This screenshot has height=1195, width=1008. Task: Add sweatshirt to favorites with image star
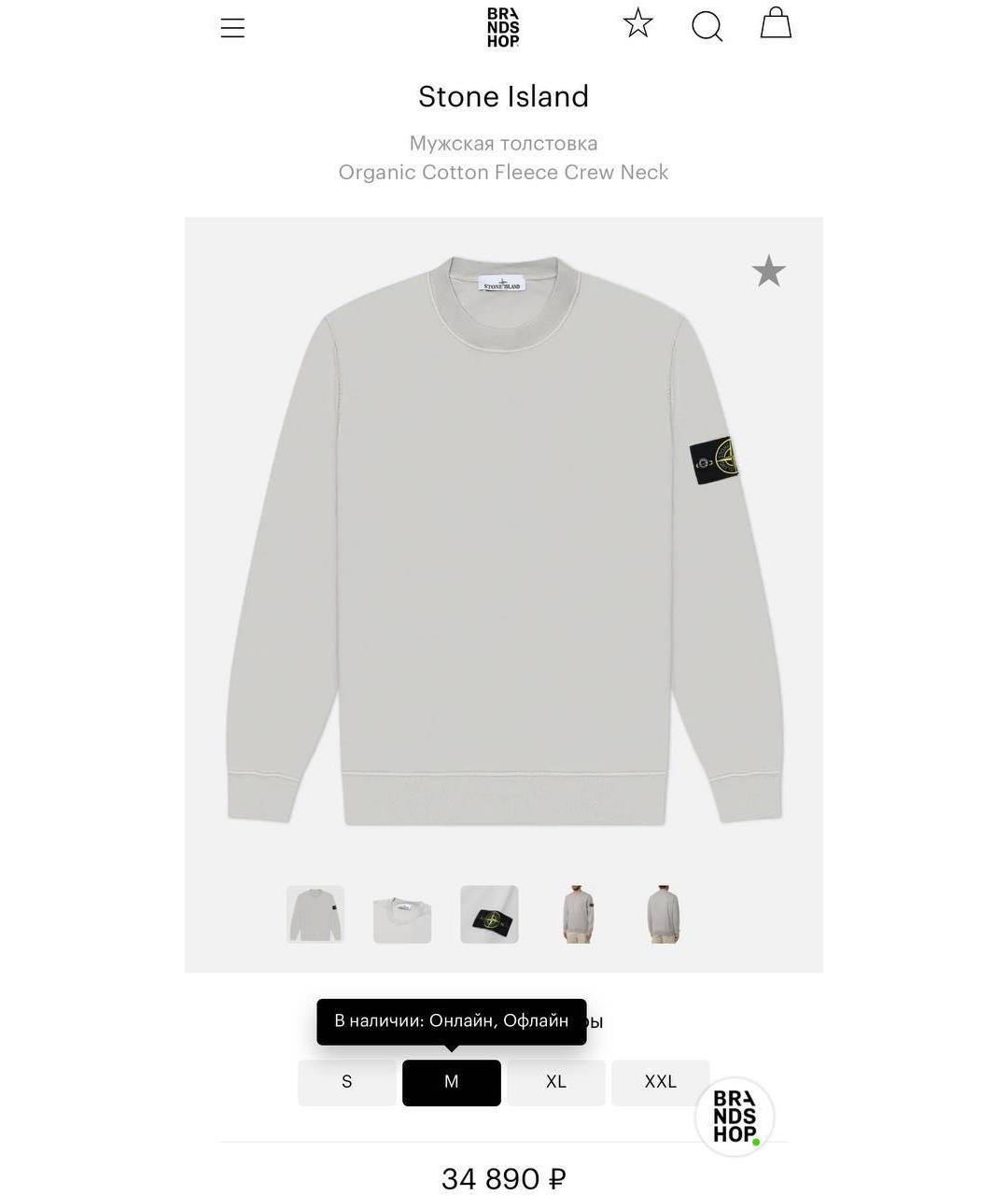point(769,272)
